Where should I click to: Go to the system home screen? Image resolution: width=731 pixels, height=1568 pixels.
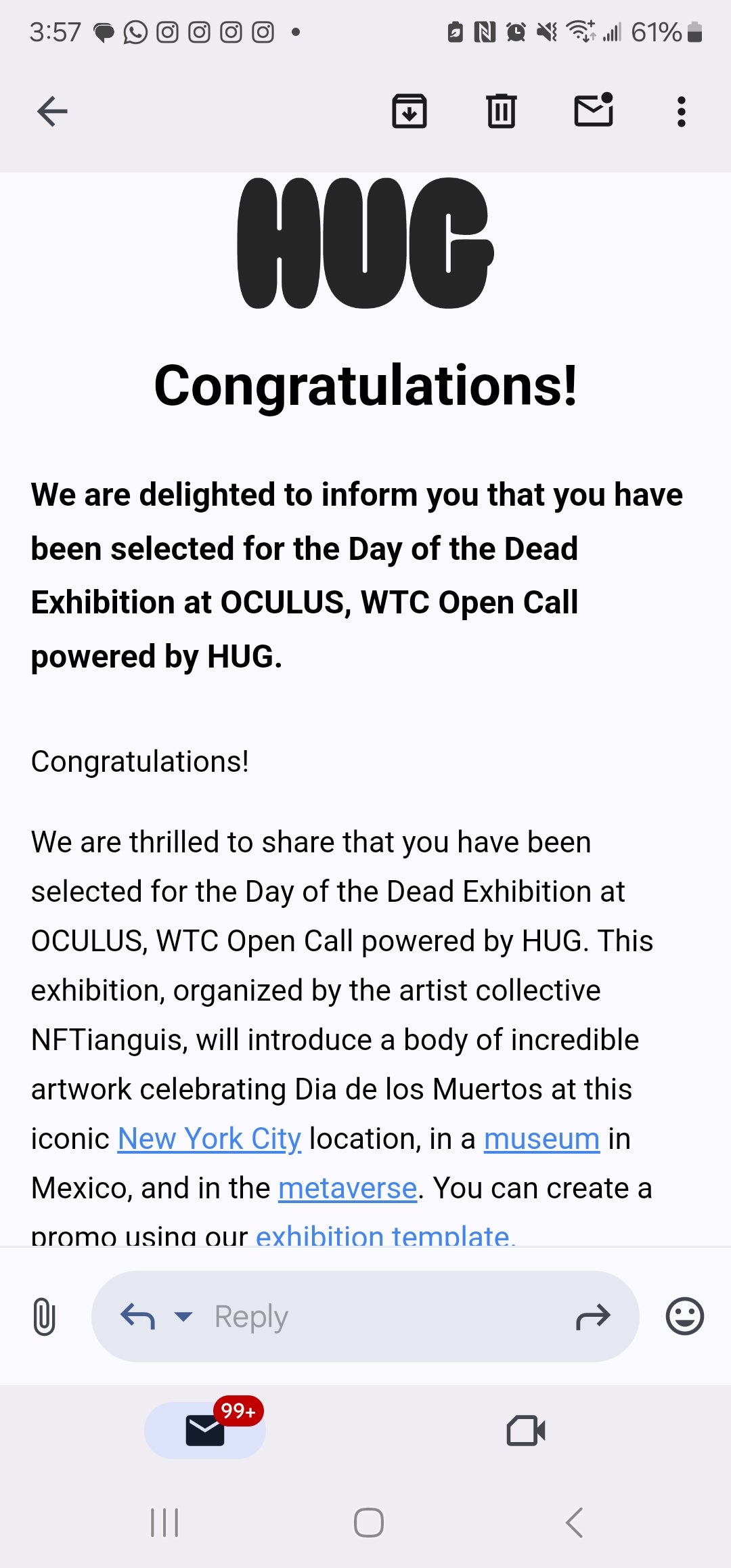pos(369,1523)
